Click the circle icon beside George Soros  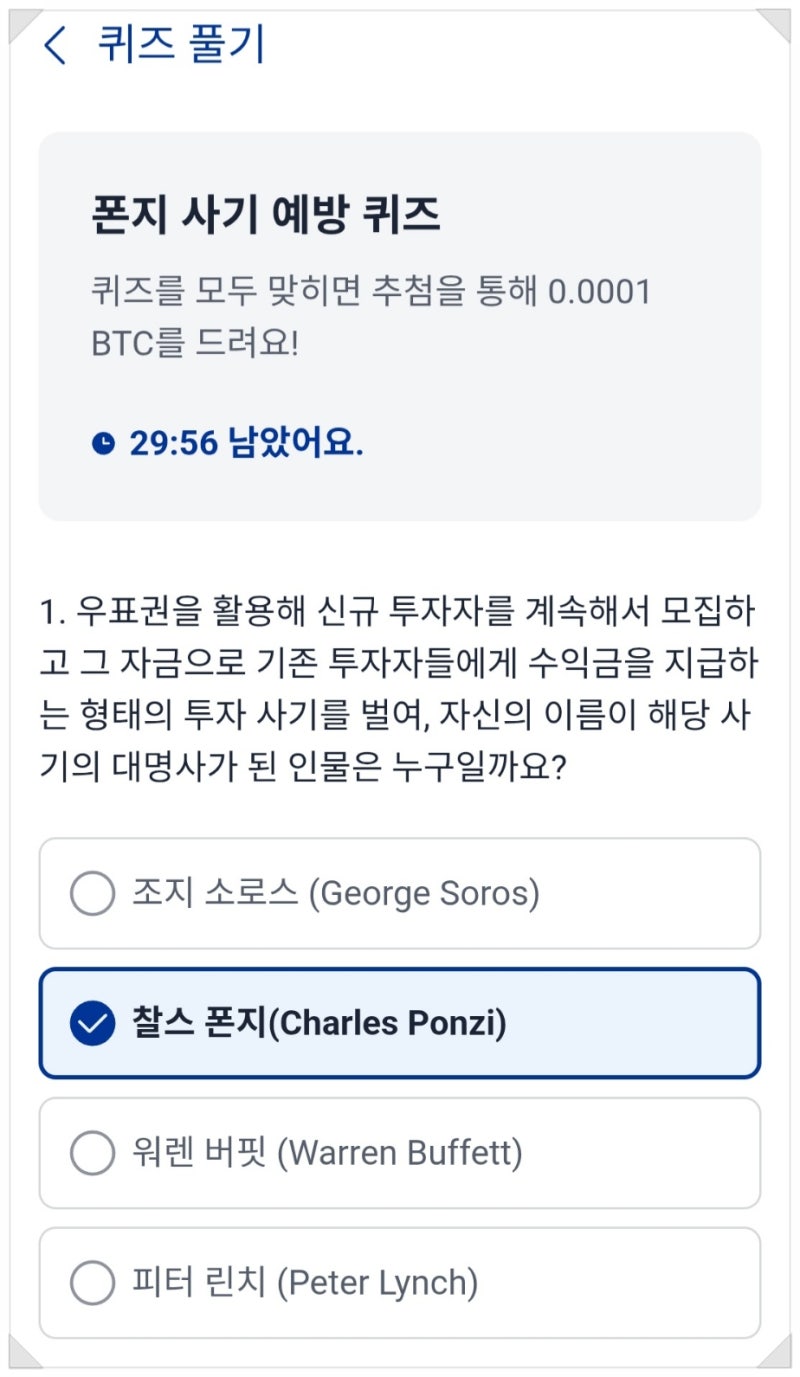[x=94, y=893]
